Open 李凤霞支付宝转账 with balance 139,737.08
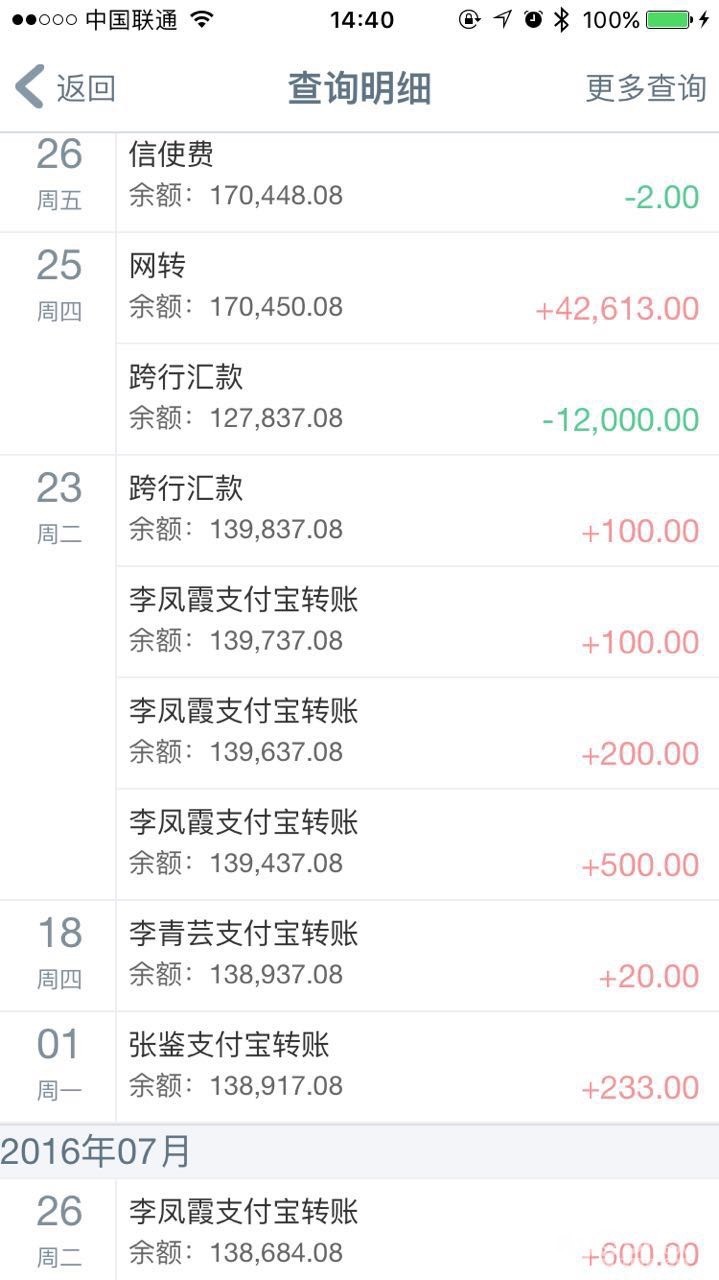Image resolution: width=719 pixels, height=1280 pixels. pos(416,621)
